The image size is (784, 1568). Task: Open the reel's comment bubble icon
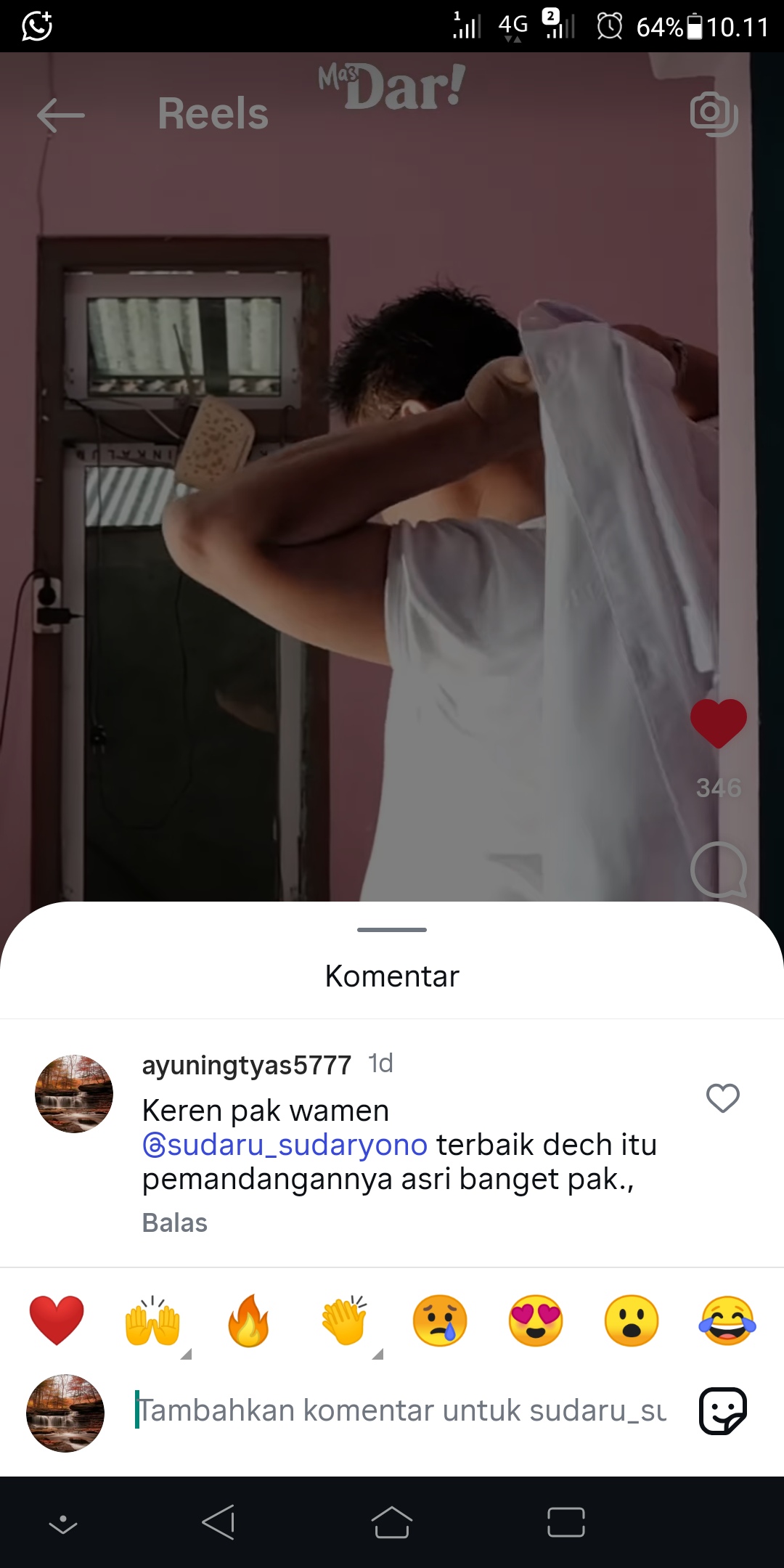pos(719,870)
